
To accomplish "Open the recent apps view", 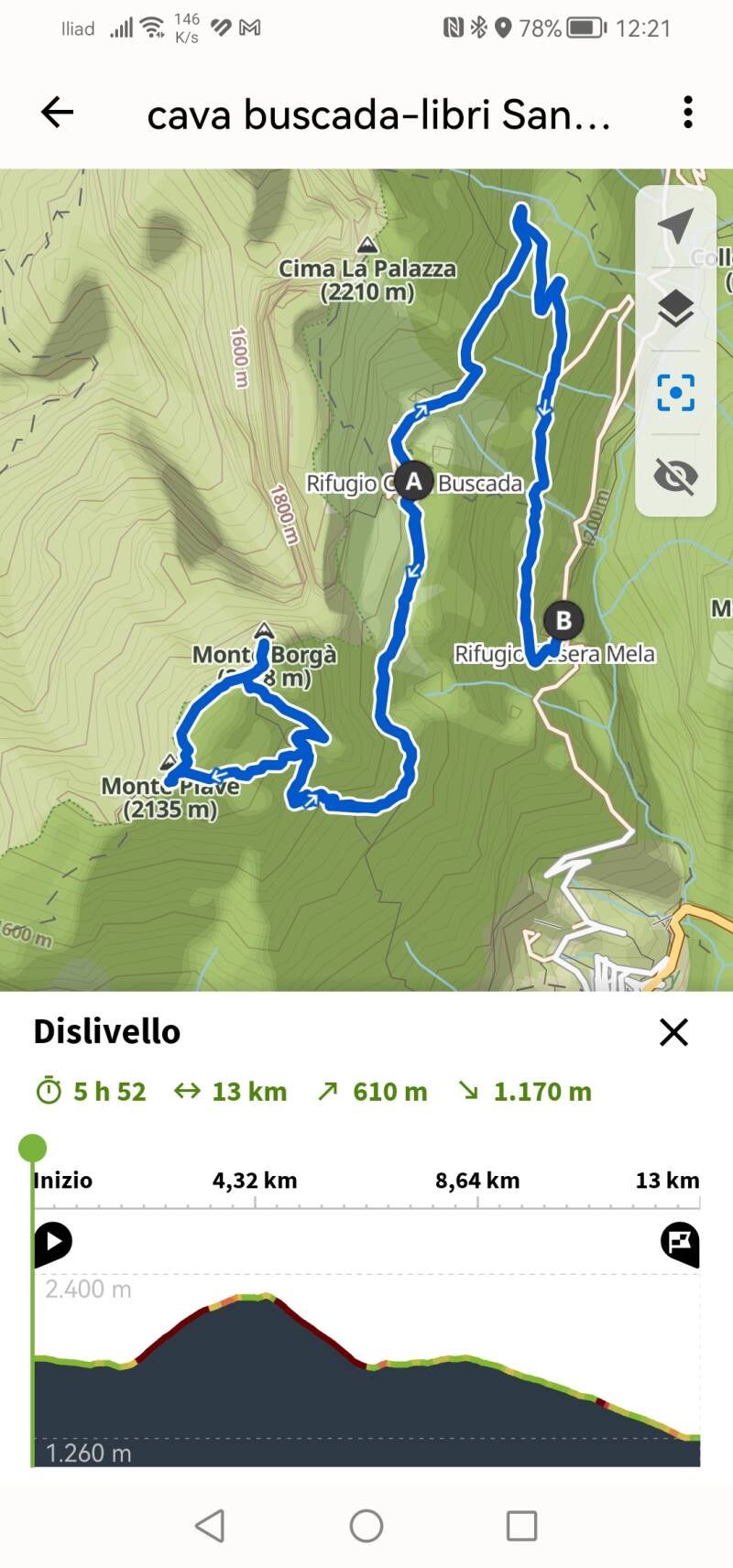I will pos(521,1526).
